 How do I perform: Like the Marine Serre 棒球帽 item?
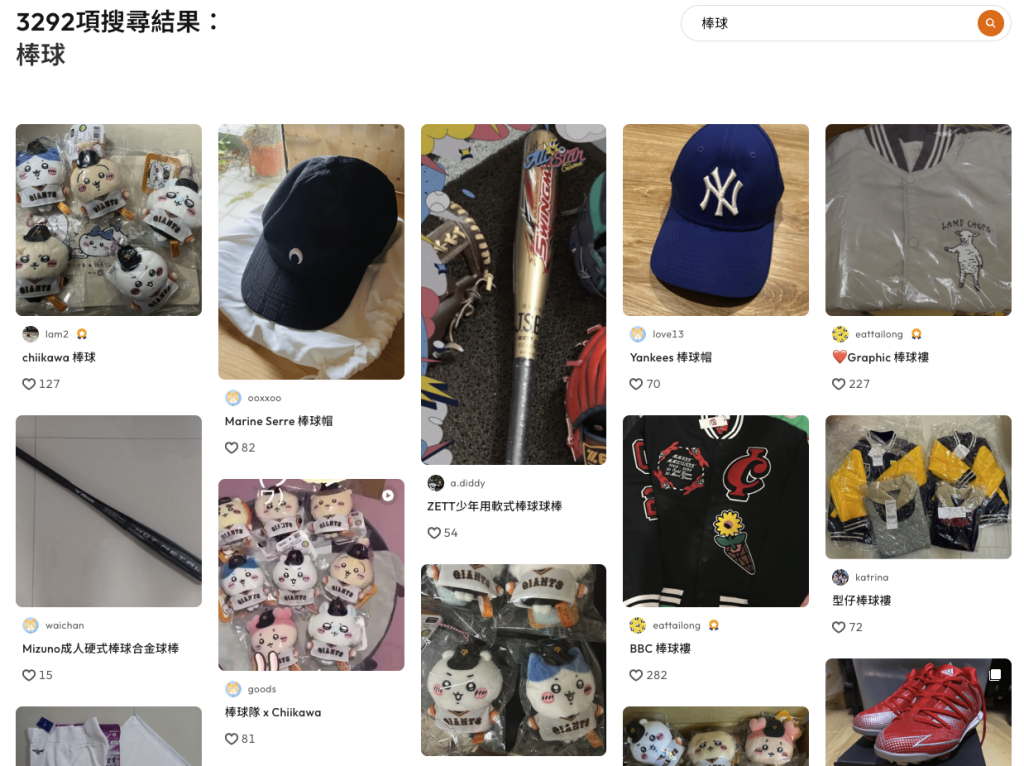tap(232, 448)
